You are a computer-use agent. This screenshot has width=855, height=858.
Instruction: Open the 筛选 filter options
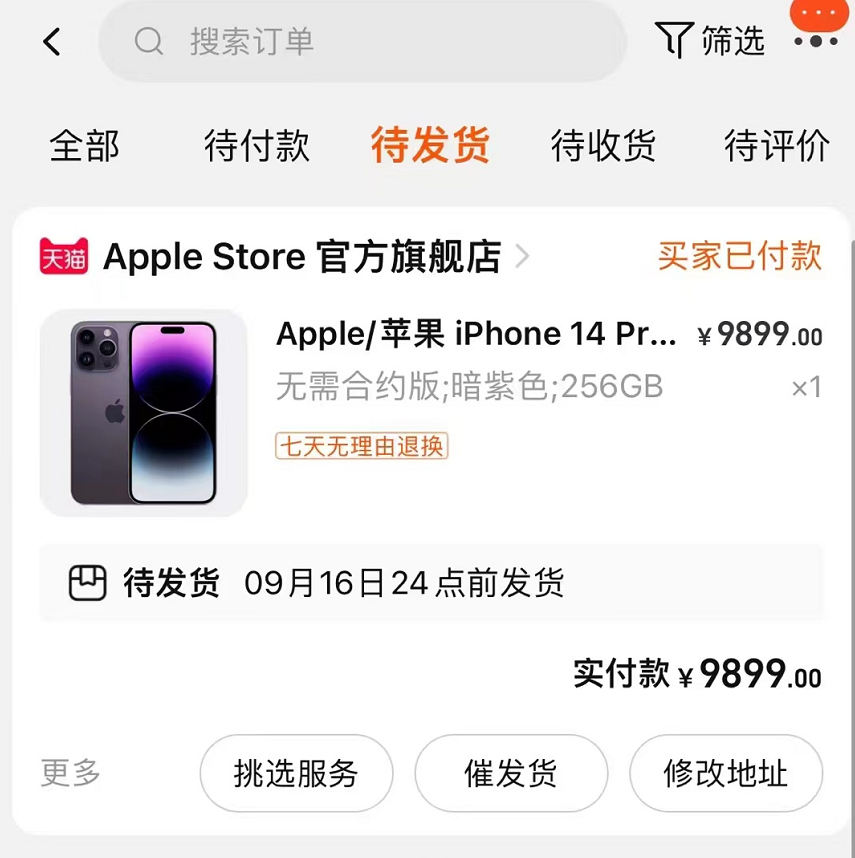click(x=711, y=41)
